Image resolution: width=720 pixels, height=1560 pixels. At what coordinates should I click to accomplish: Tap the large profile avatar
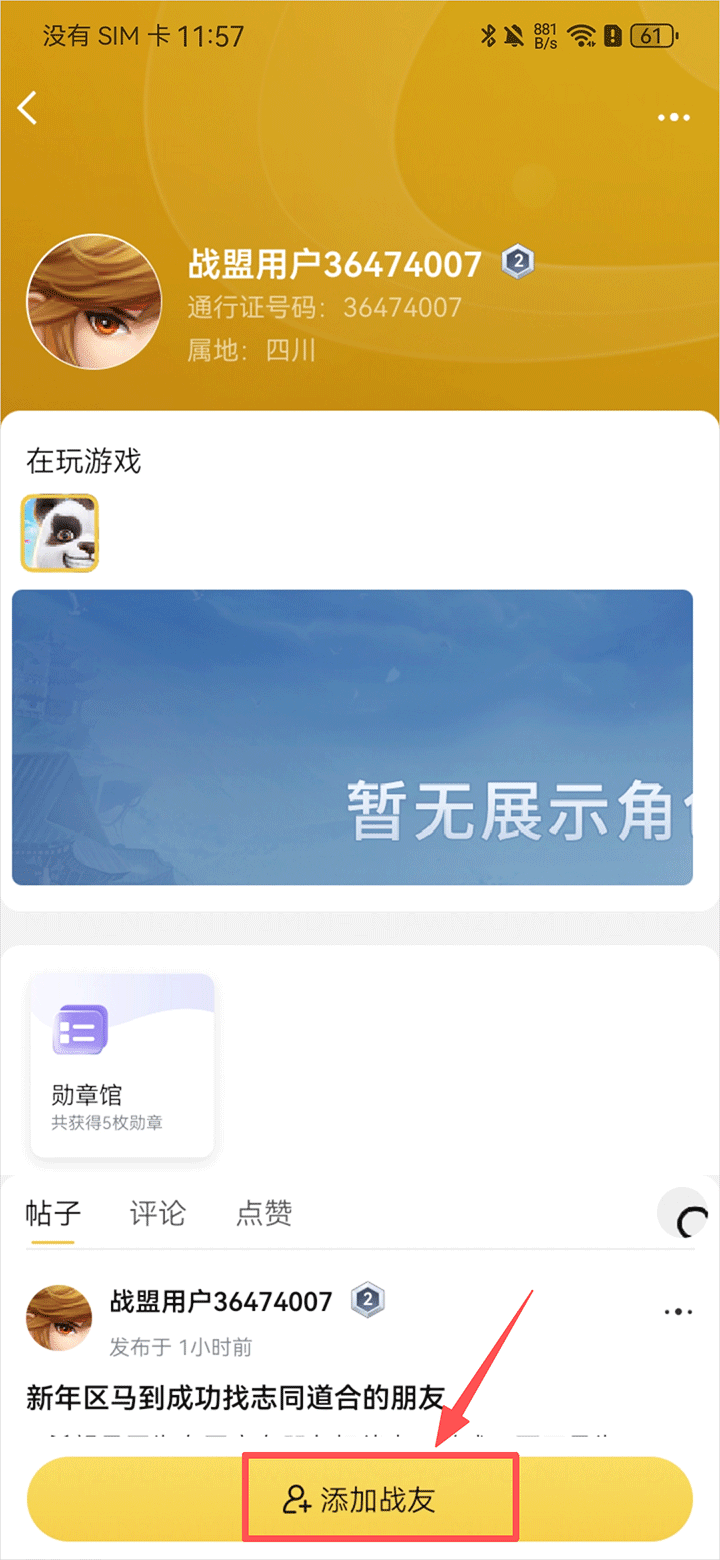(94, 302)
